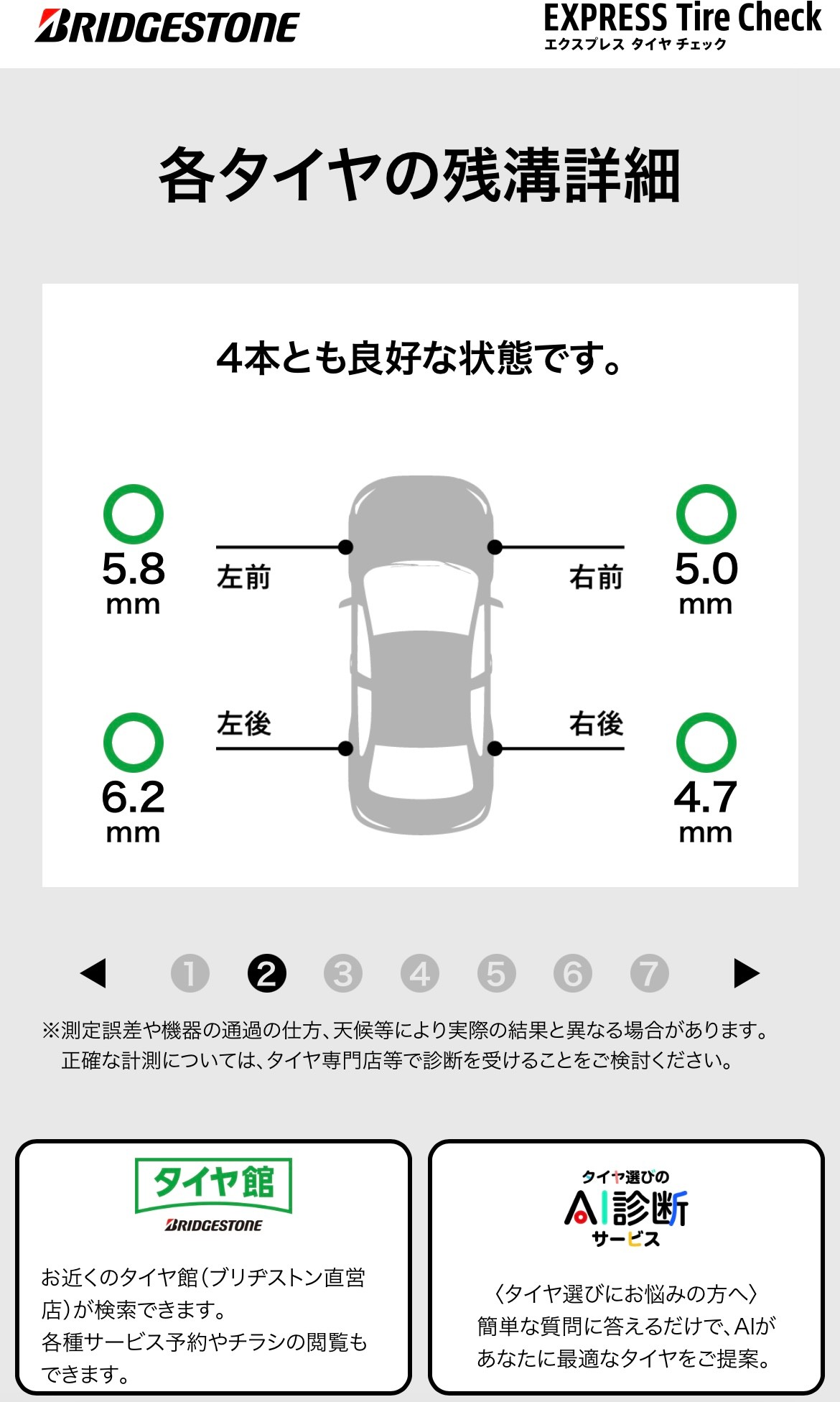
Task: Open page 5 in the pager
Action: click(x=496, y=974)
